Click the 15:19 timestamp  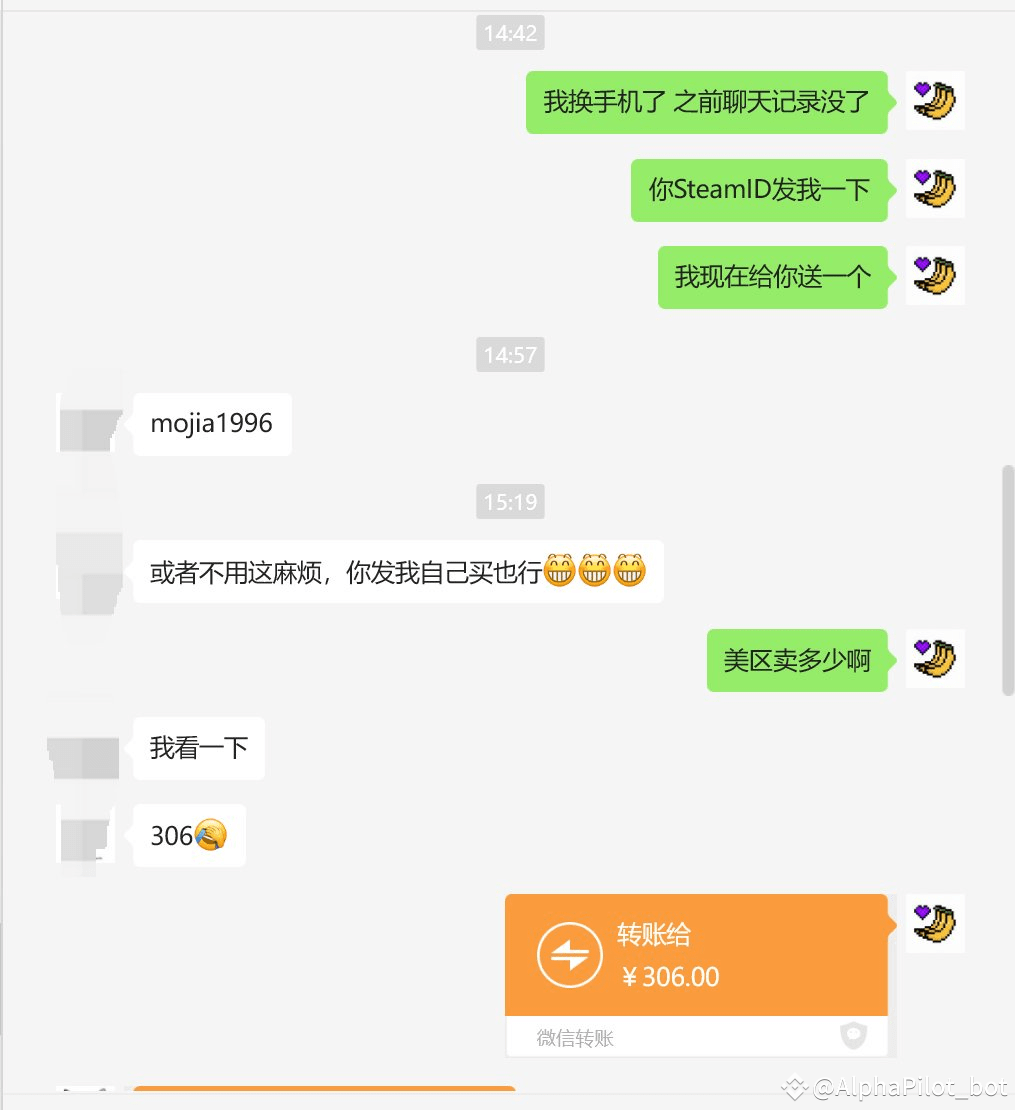[x=509, y=502]
